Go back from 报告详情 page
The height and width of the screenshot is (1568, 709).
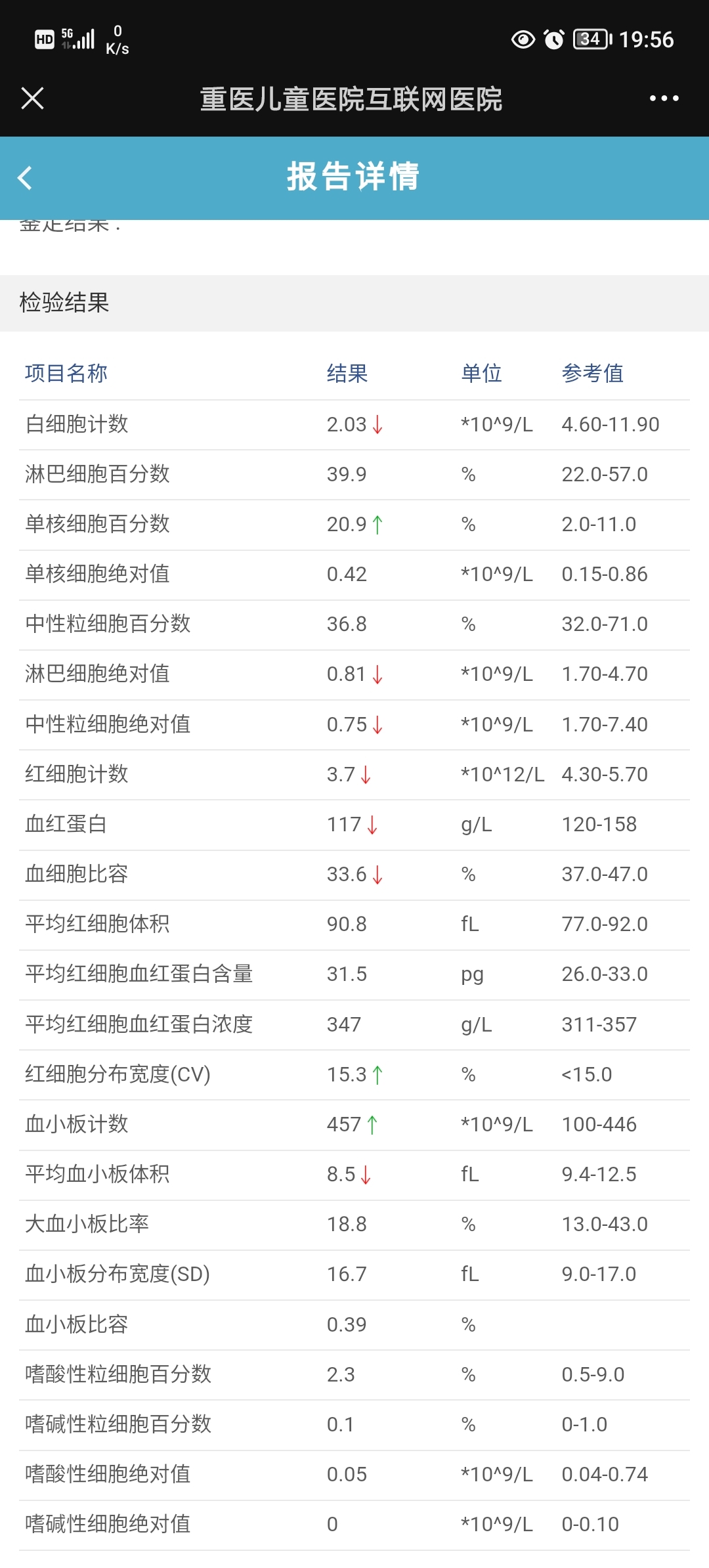25,177
